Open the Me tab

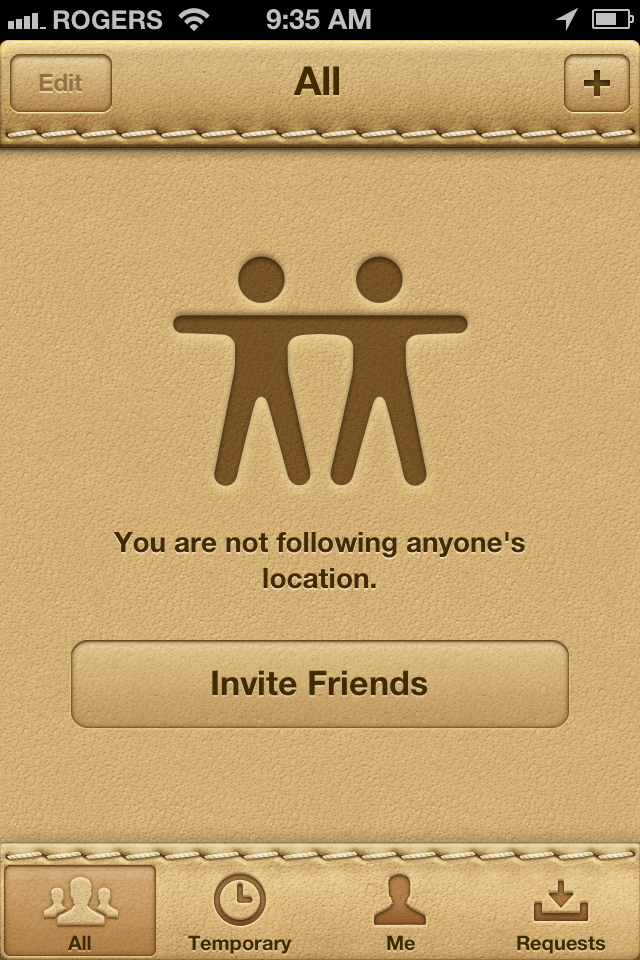click(400, 910)
